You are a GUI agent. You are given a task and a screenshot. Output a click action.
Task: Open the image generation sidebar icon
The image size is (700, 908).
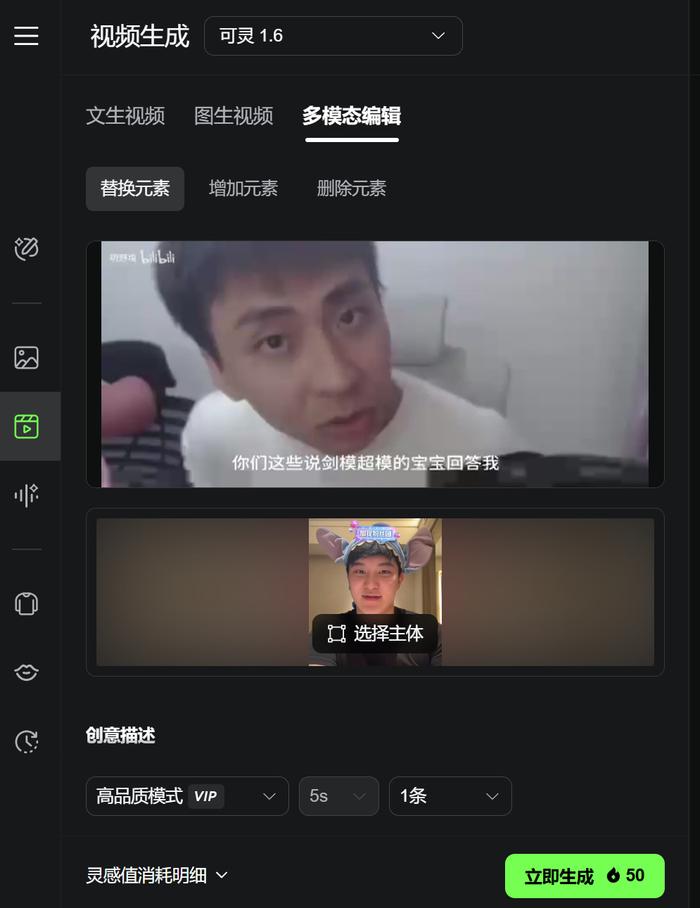pyautogui.click(x=27, y=358)
